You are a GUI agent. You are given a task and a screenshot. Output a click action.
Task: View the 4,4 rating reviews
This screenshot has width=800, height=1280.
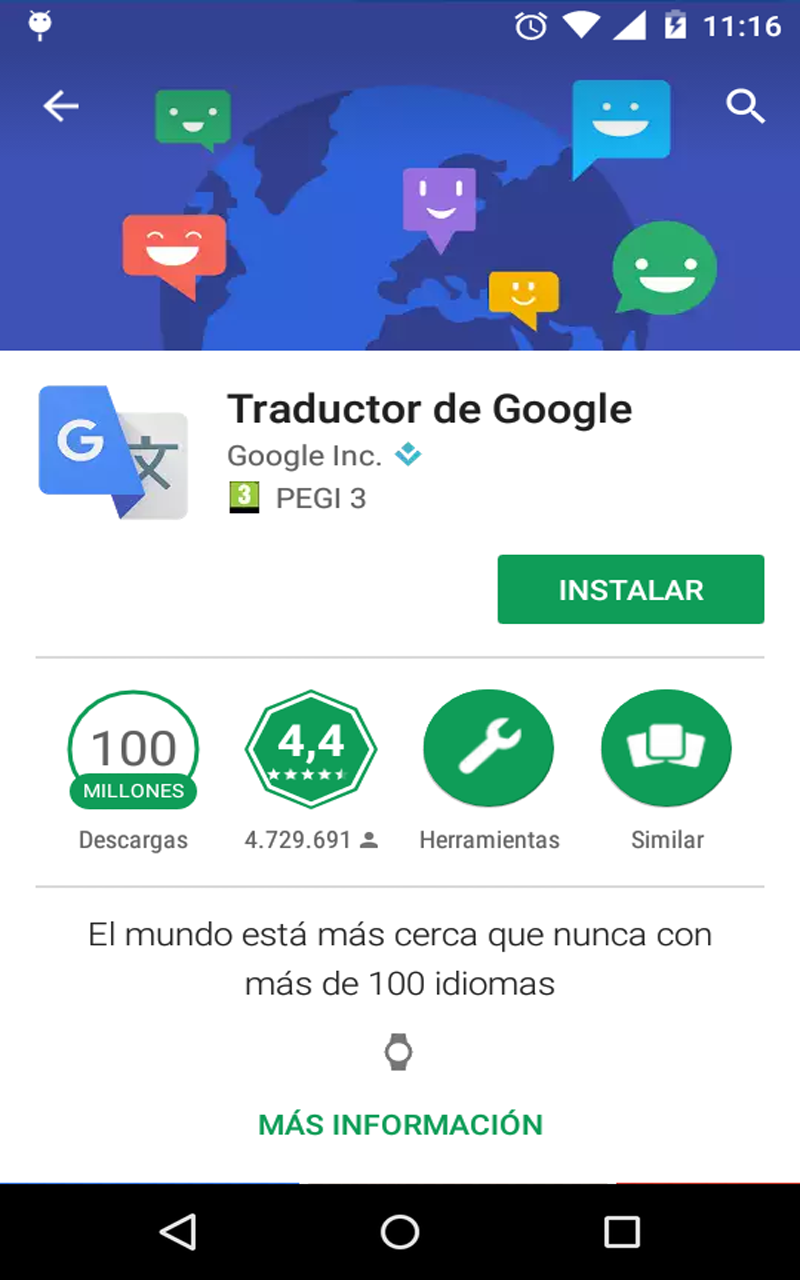click(x=311, y=749)
